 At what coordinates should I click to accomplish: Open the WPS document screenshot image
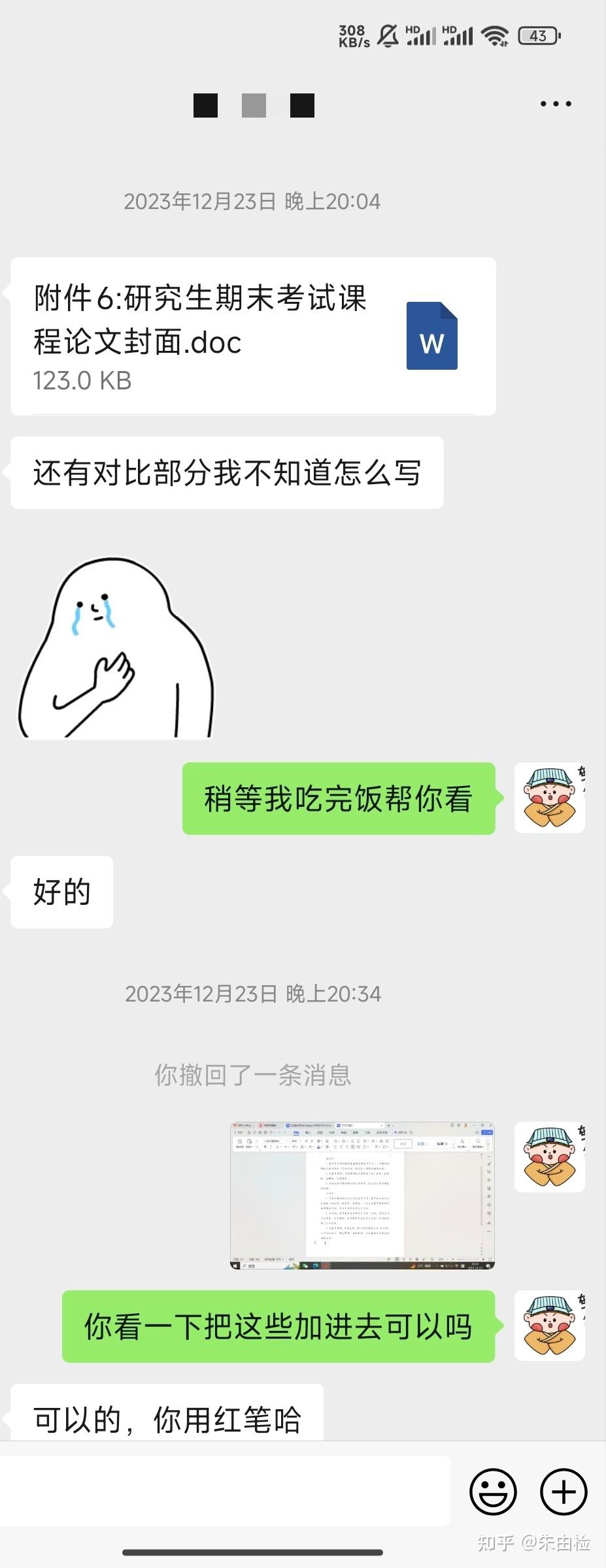point(362,1196)
